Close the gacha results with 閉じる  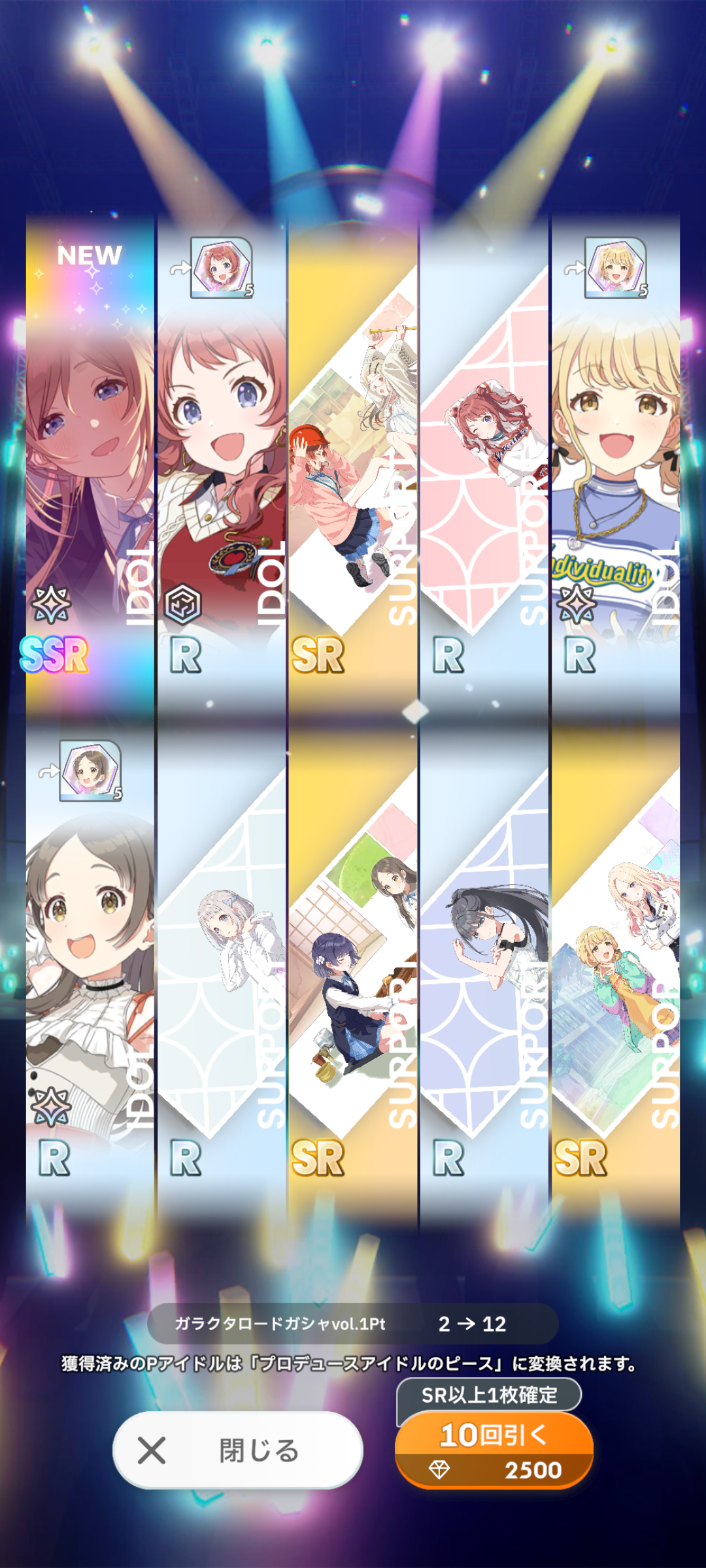tap(238, 1450)
